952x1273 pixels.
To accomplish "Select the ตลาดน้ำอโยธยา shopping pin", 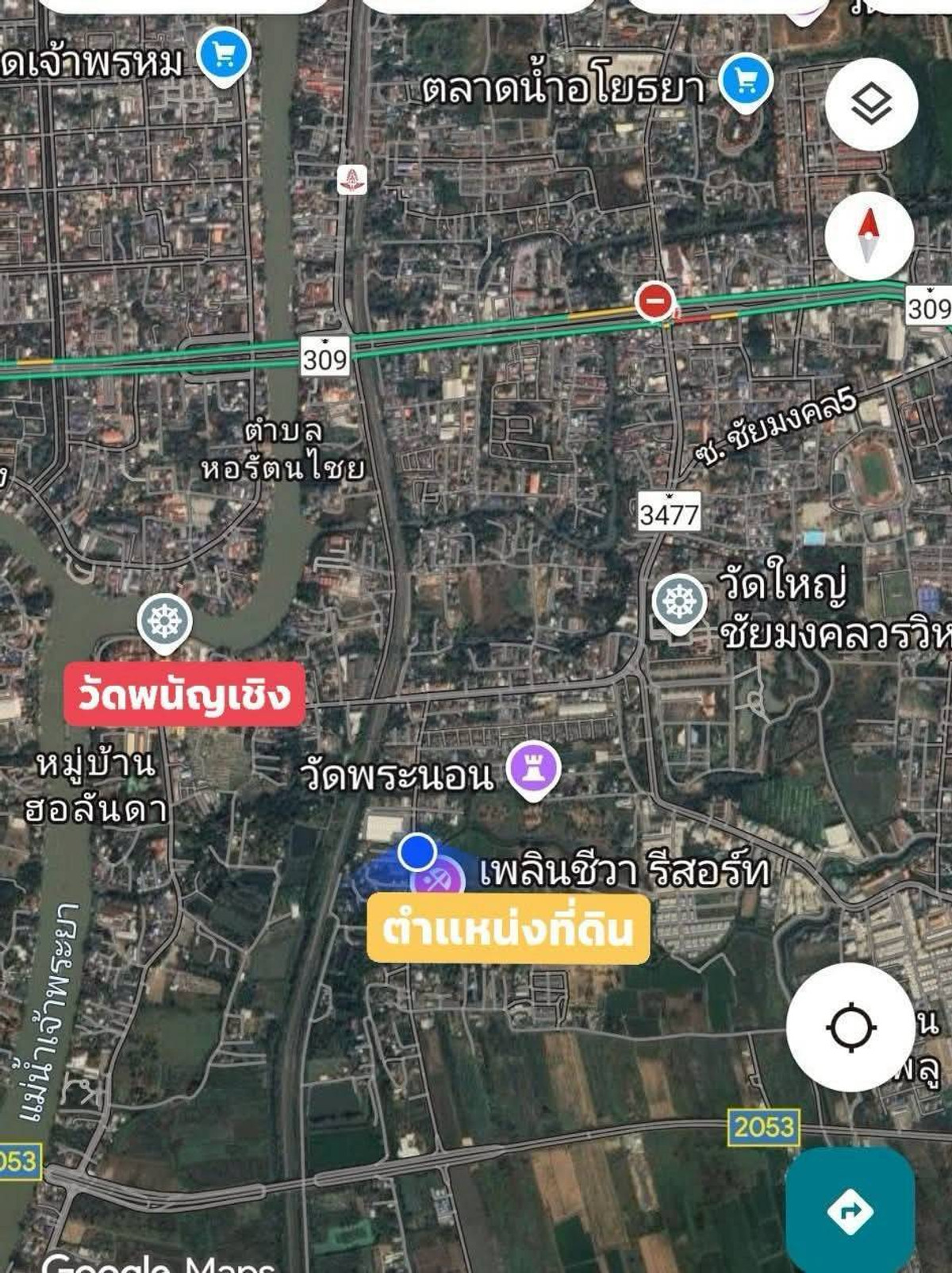I will tap(745, 81).
